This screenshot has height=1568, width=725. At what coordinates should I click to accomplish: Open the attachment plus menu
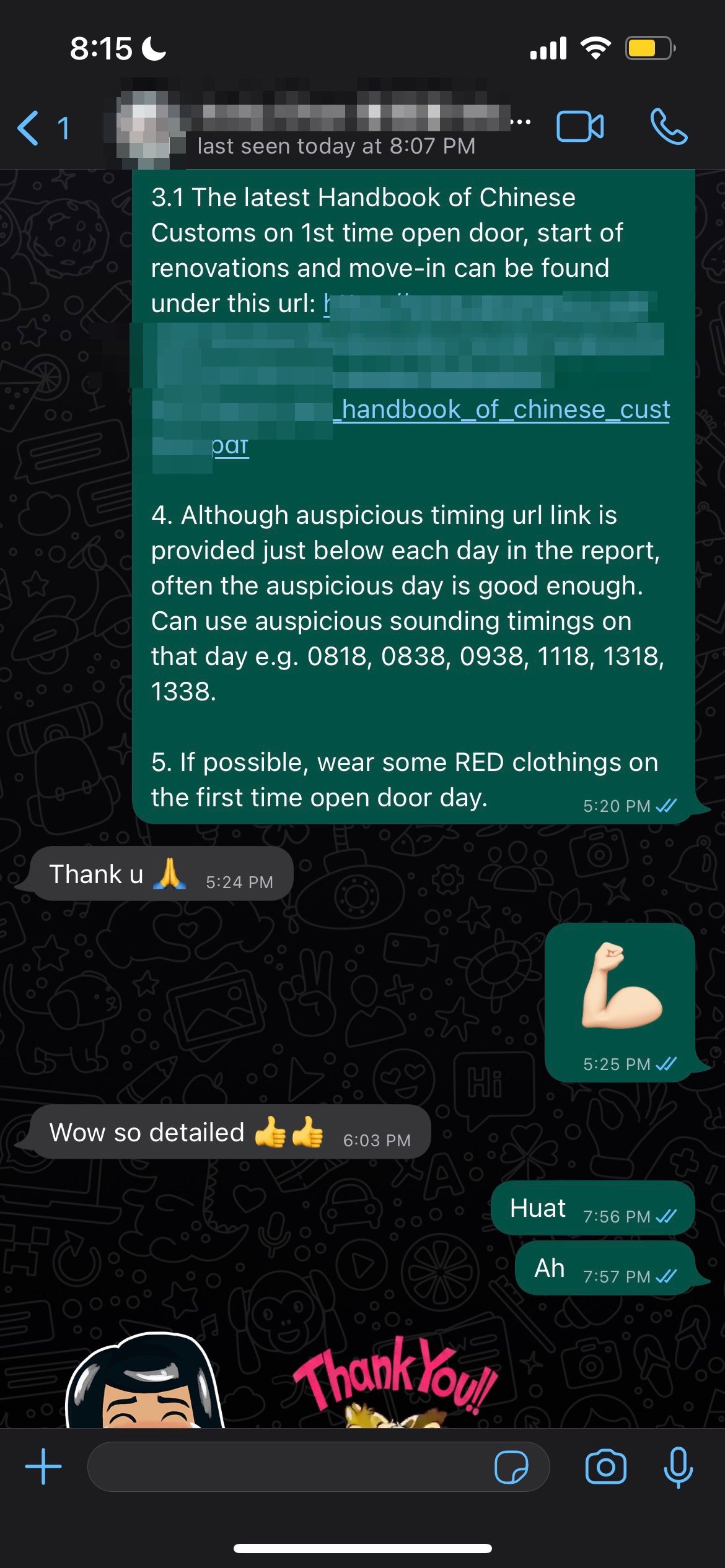[x=43, y=1466]
